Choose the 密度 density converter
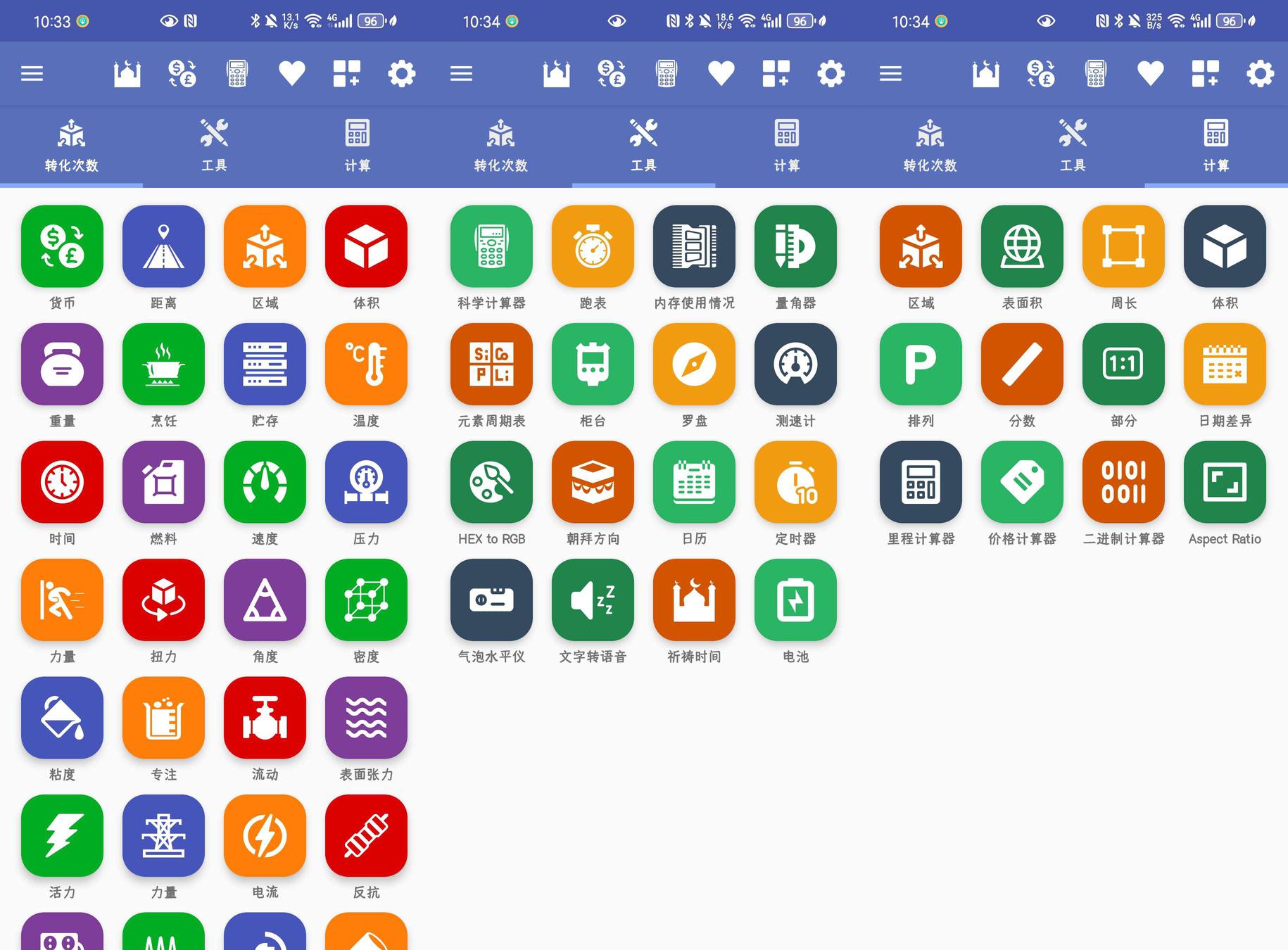1288x950 pixels. [x=366, y=600]
